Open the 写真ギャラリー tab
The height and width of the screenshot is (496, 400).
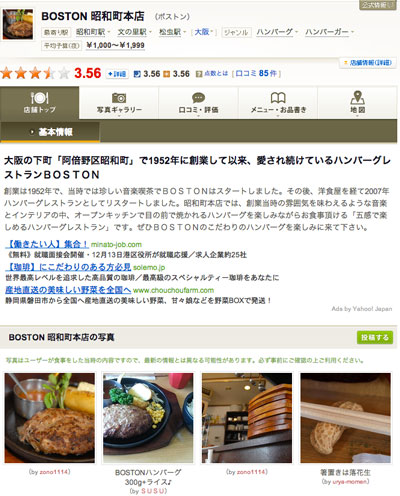click(x=119, y=103)
